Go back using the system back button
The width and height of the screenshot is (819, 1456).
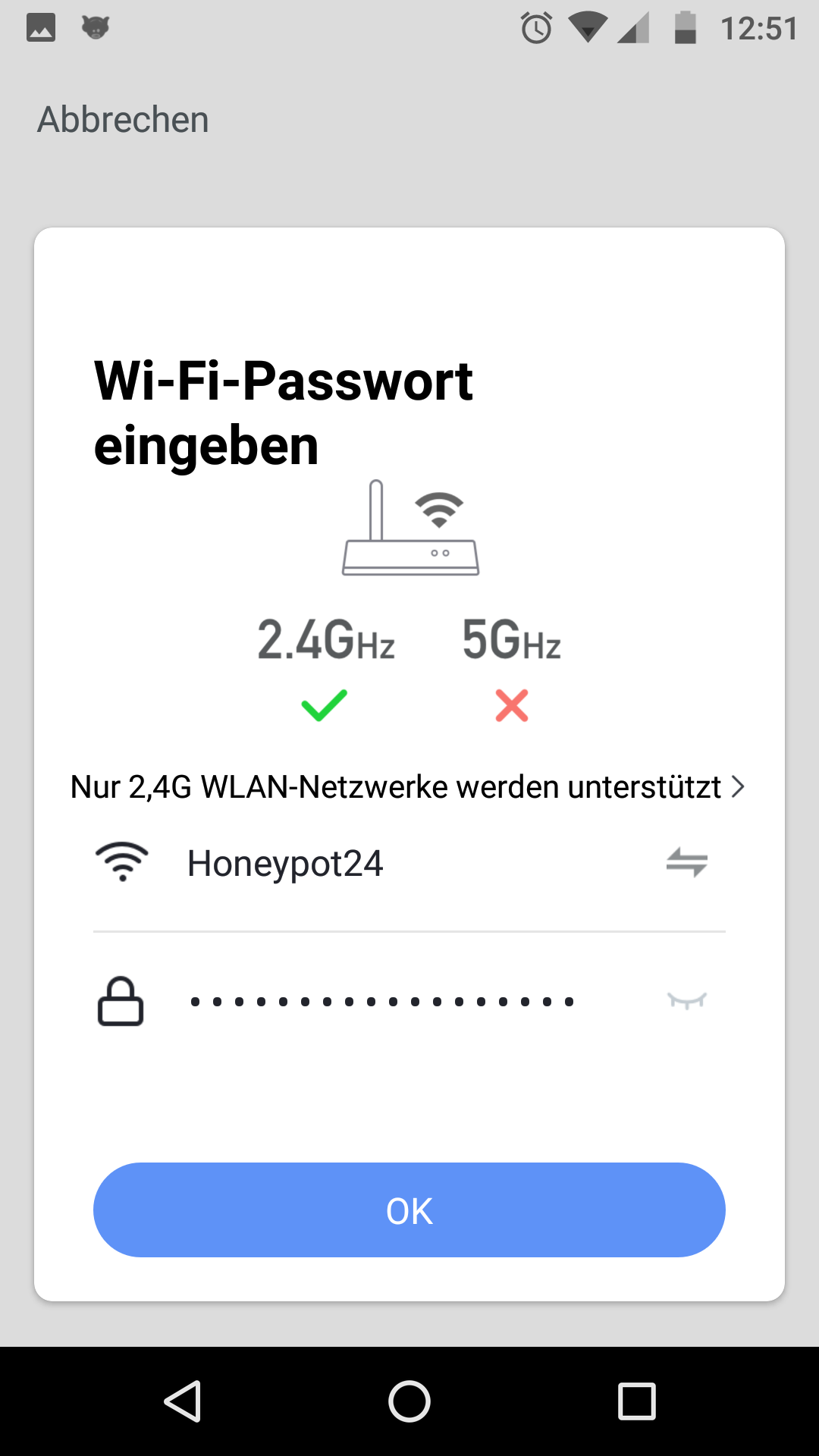[x=182, y=1401]
